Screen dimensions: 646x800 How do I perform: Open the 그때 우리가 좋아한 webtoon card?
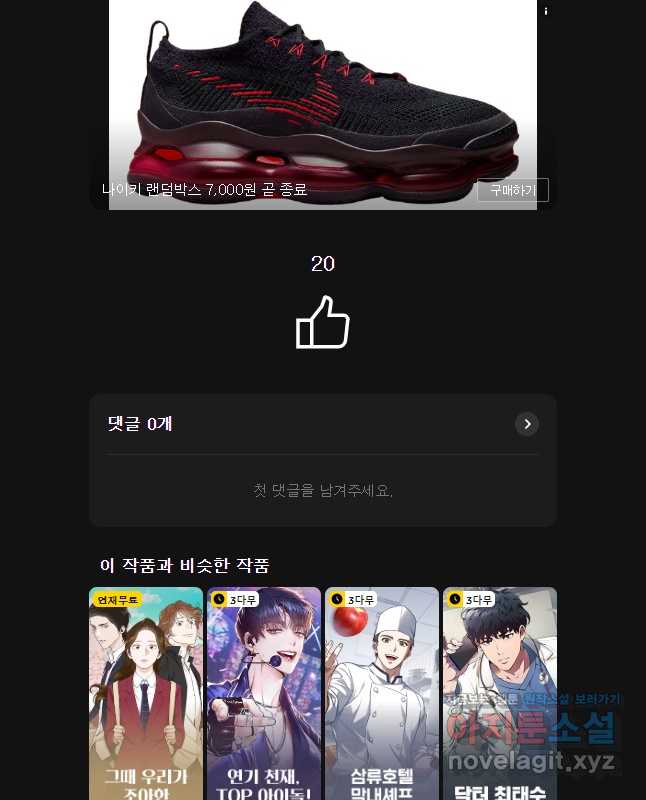coord(146,693)
